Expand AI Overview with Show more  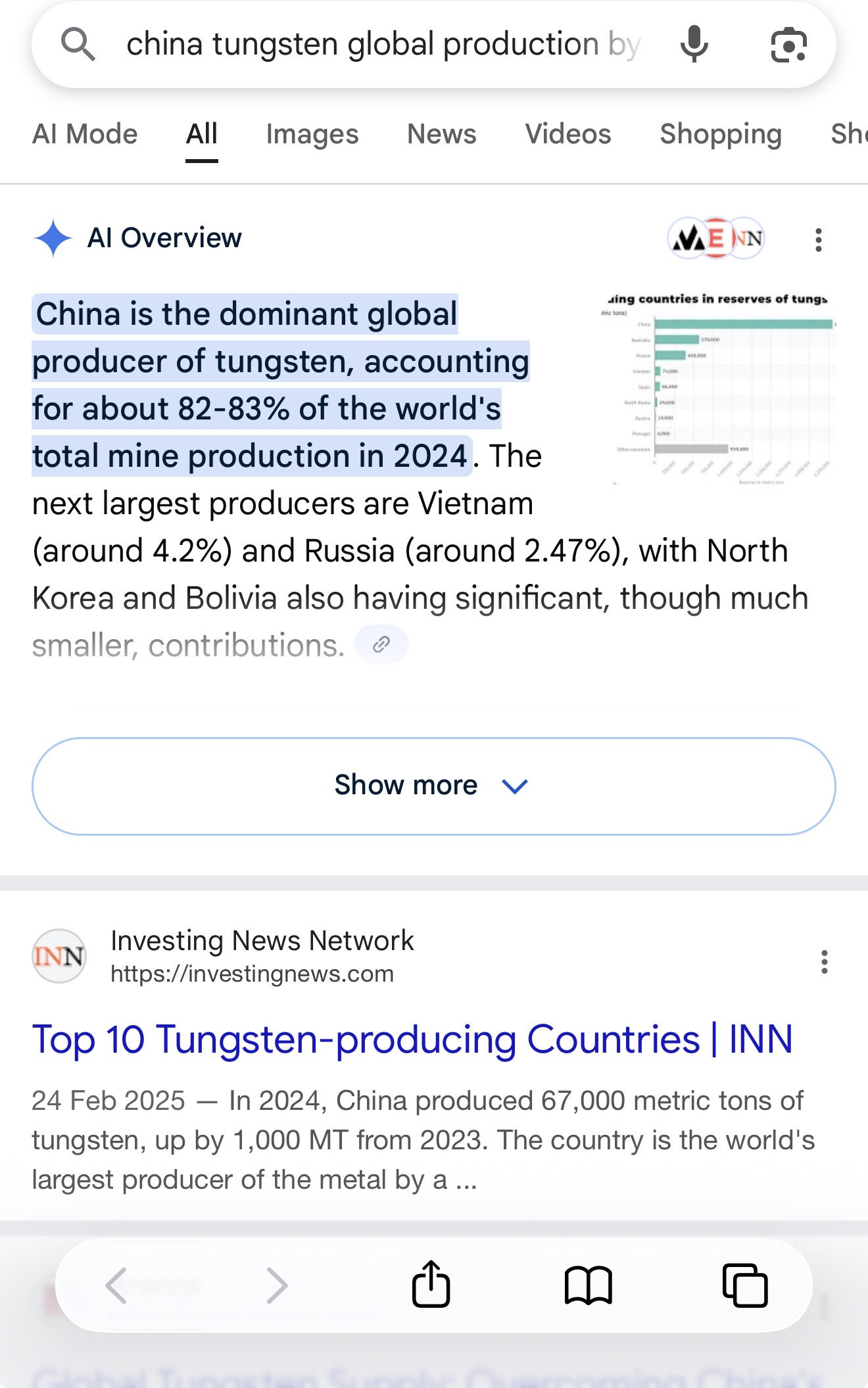[434, 786]
